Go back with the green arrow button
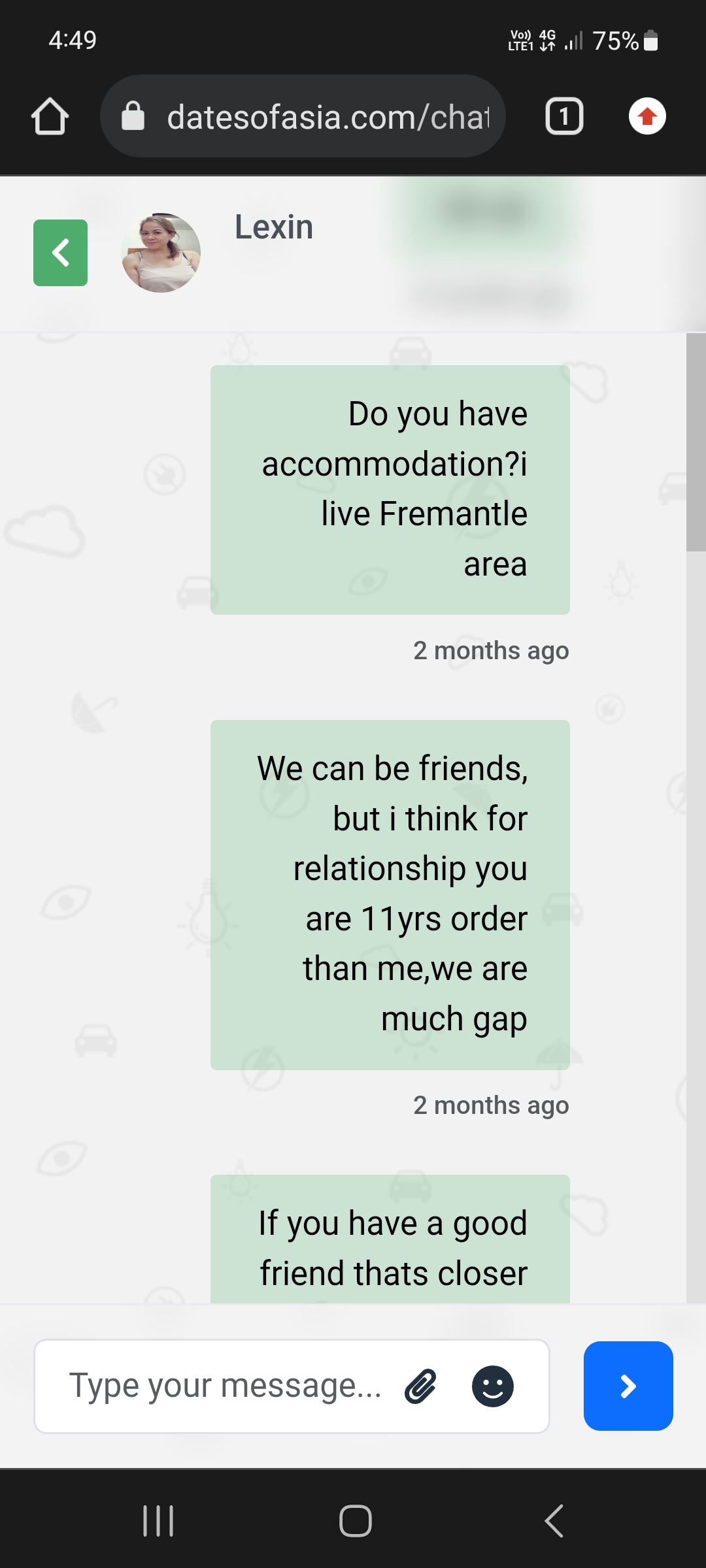The width and height of the screenshot is (706, 1568). pos(60,253)
